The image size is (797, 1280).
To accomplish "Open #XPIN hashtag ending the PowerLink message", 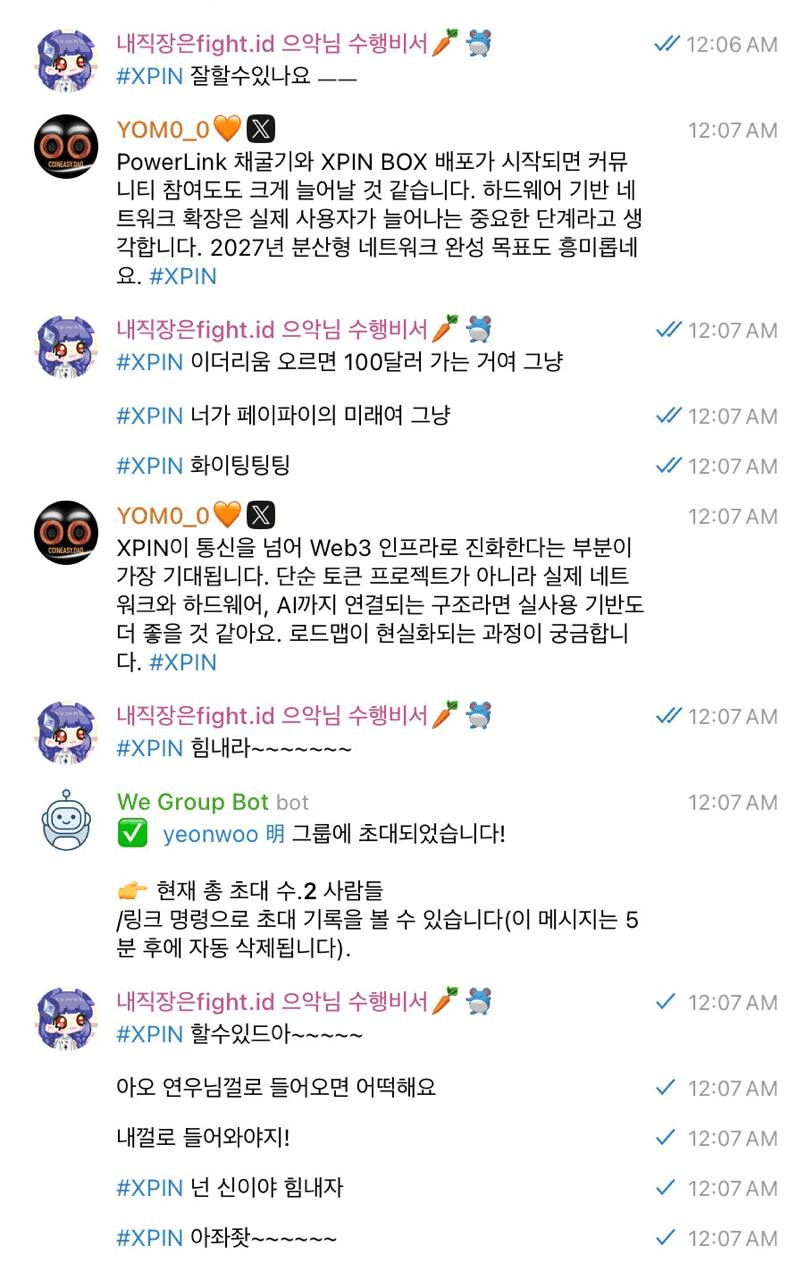I will (183, 276).
